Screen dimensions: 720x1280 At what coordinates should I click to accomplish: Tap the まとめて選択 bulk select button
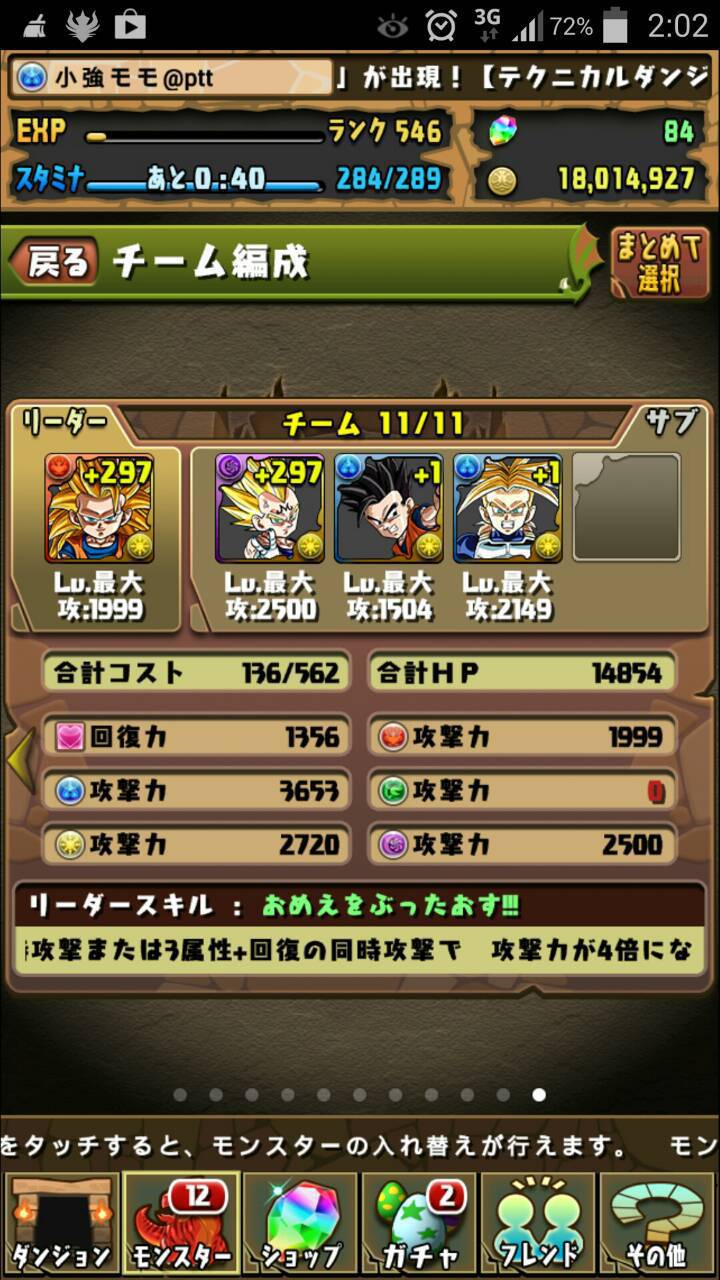click(x=660, y=262)
